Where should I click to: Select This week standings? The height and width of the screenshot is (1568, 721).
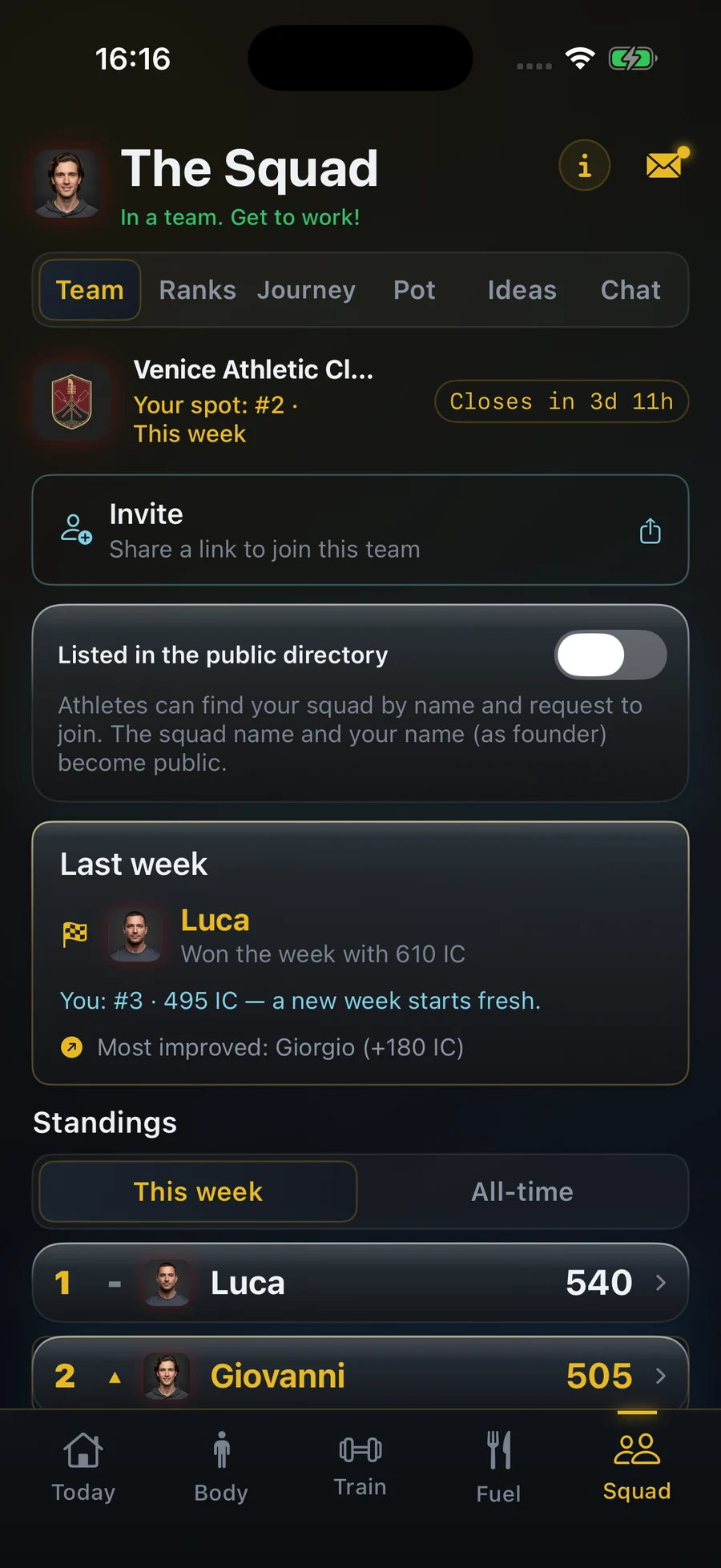[x=198, y=1191]
